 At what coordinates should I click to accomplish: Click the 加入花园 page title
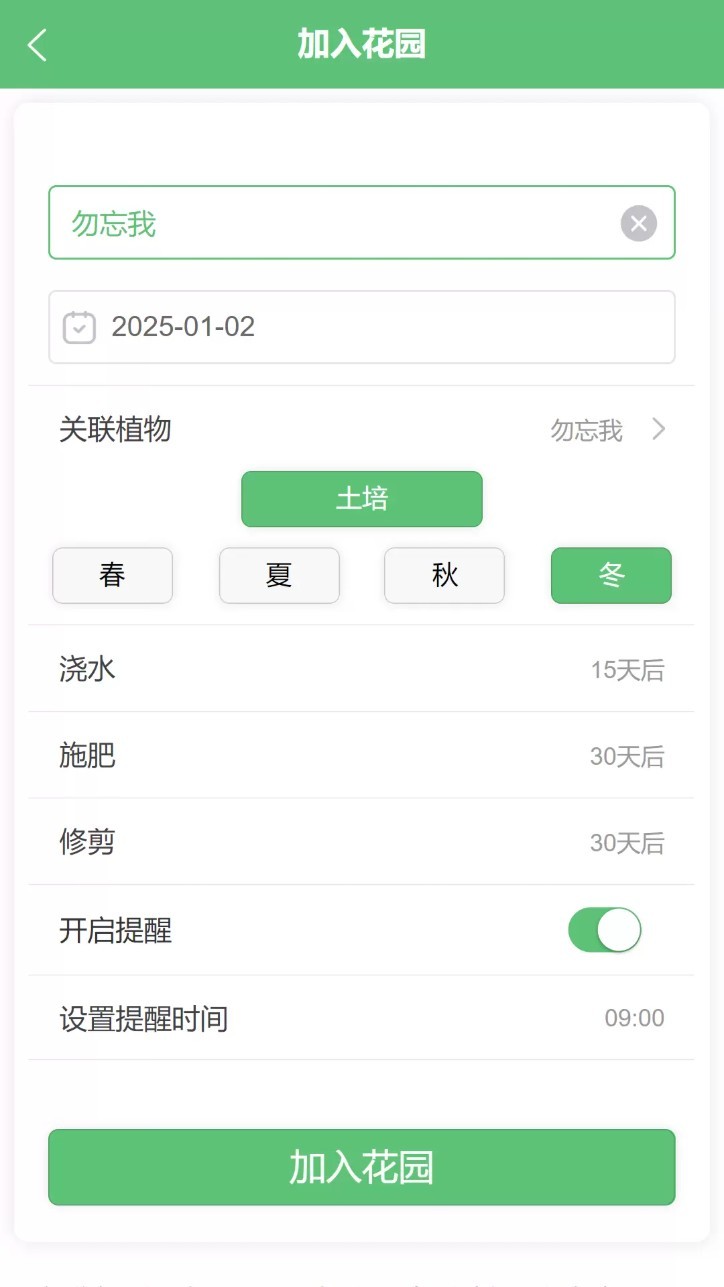click(362, 44)
